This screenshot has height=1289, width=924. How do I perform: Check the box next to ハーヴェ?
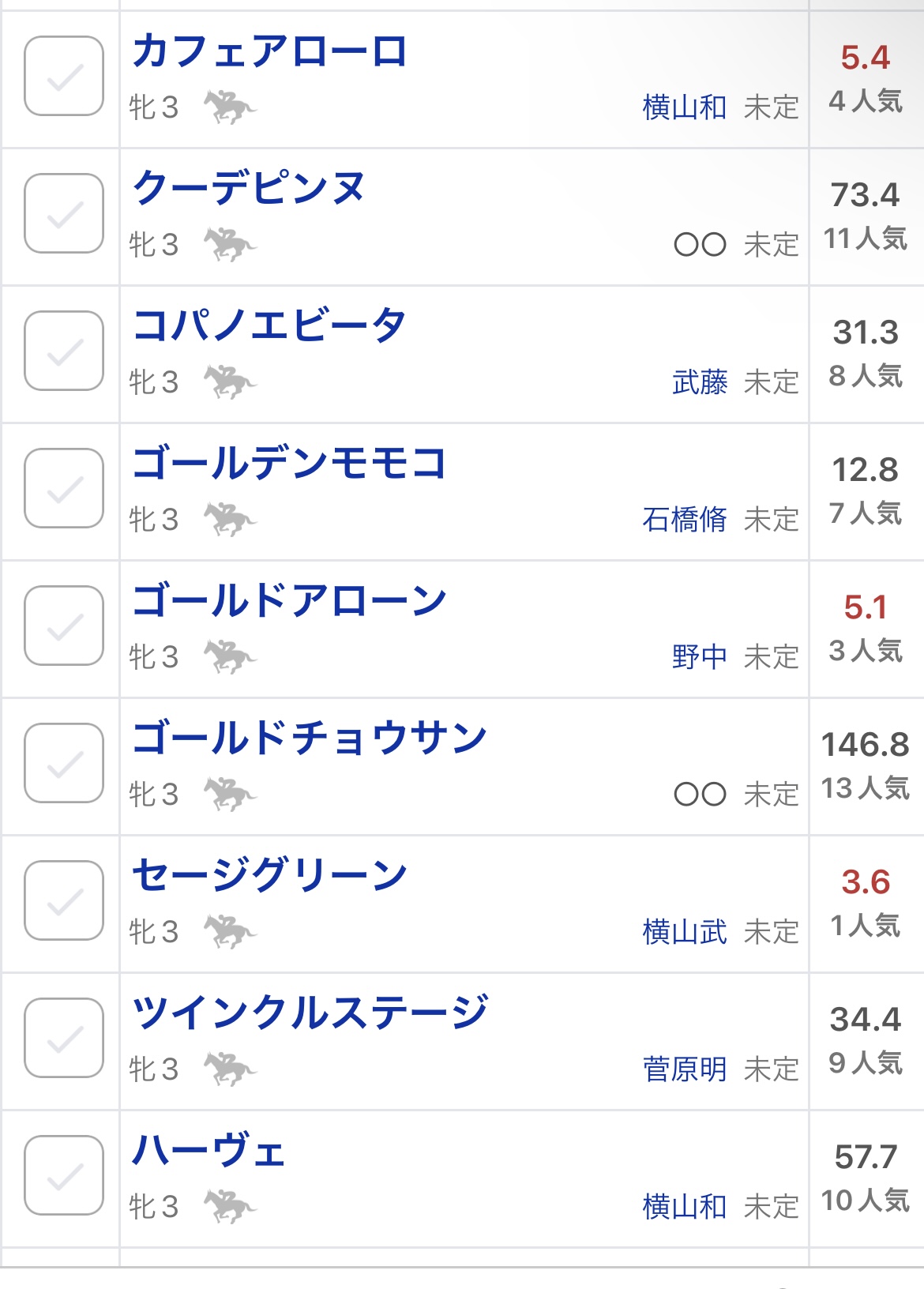(64, 1176)
